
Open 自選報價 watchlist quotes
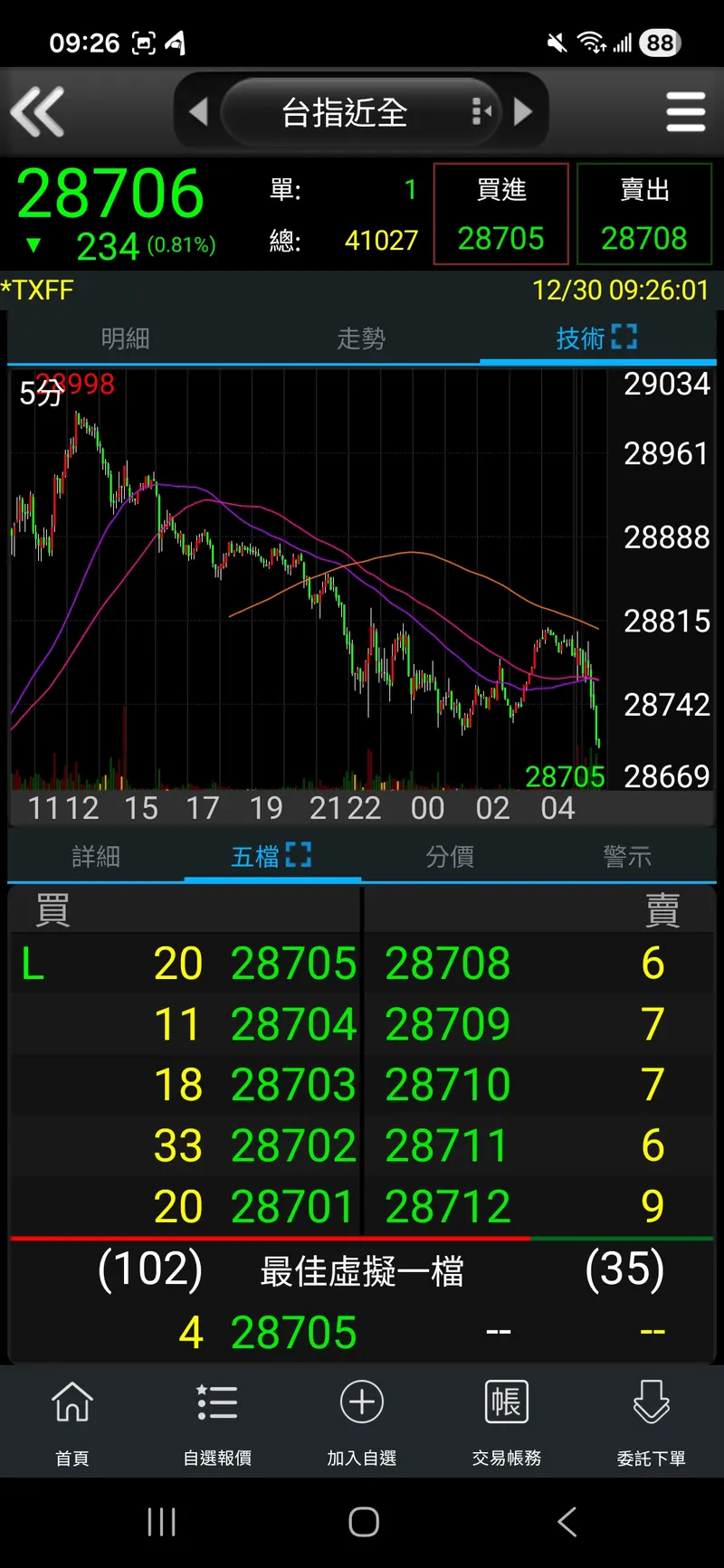click(217, 1421)
